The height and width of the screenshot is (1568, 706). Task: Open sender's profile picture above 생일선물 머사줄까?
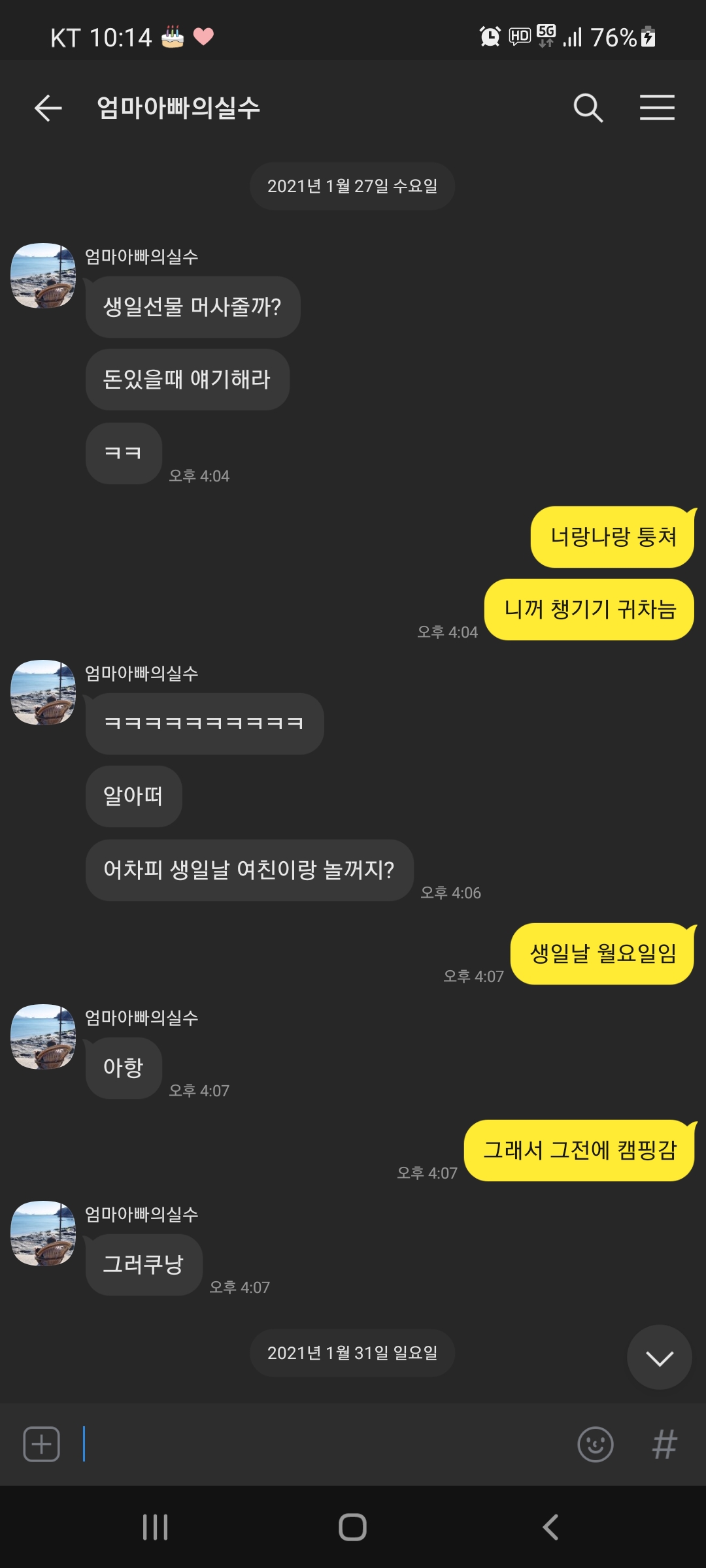point(43,276)
